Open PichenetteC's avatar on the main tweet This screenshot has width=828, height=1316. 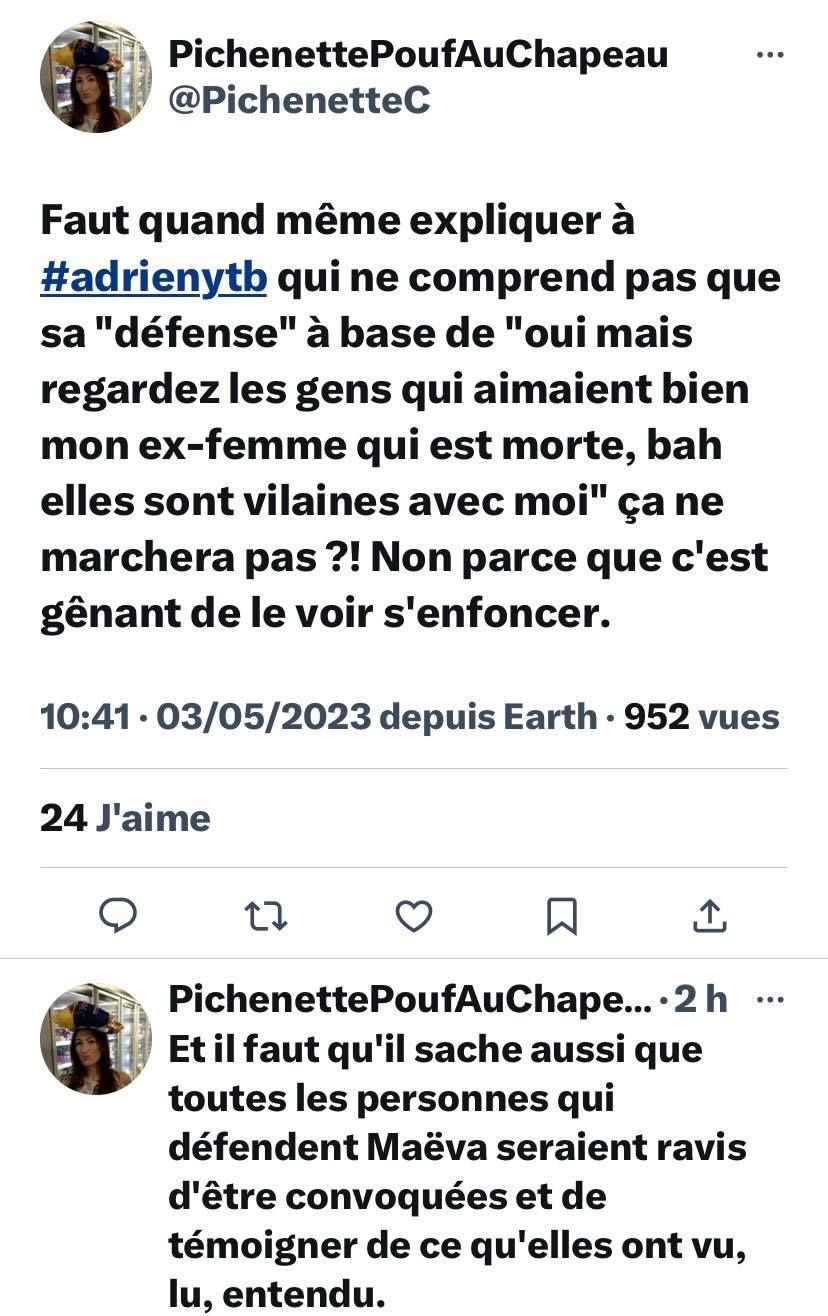(x=95, y=76)
